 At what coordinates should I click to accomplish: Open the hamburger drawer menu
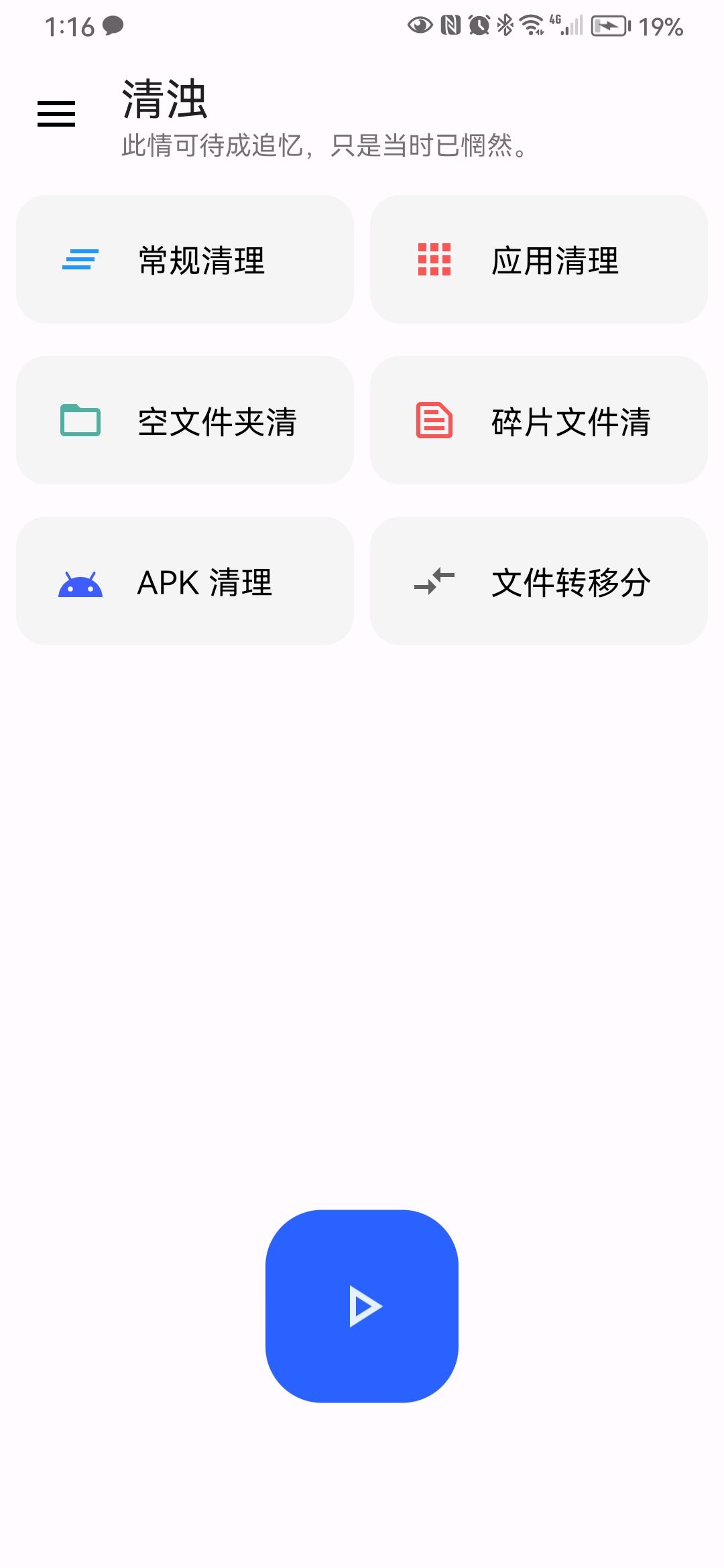point(56,114)
